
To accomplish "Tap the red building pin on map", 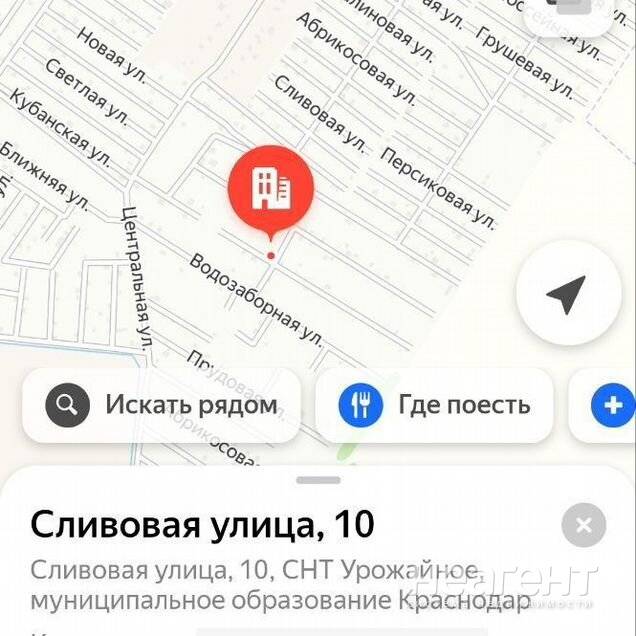I will point(270,189).
